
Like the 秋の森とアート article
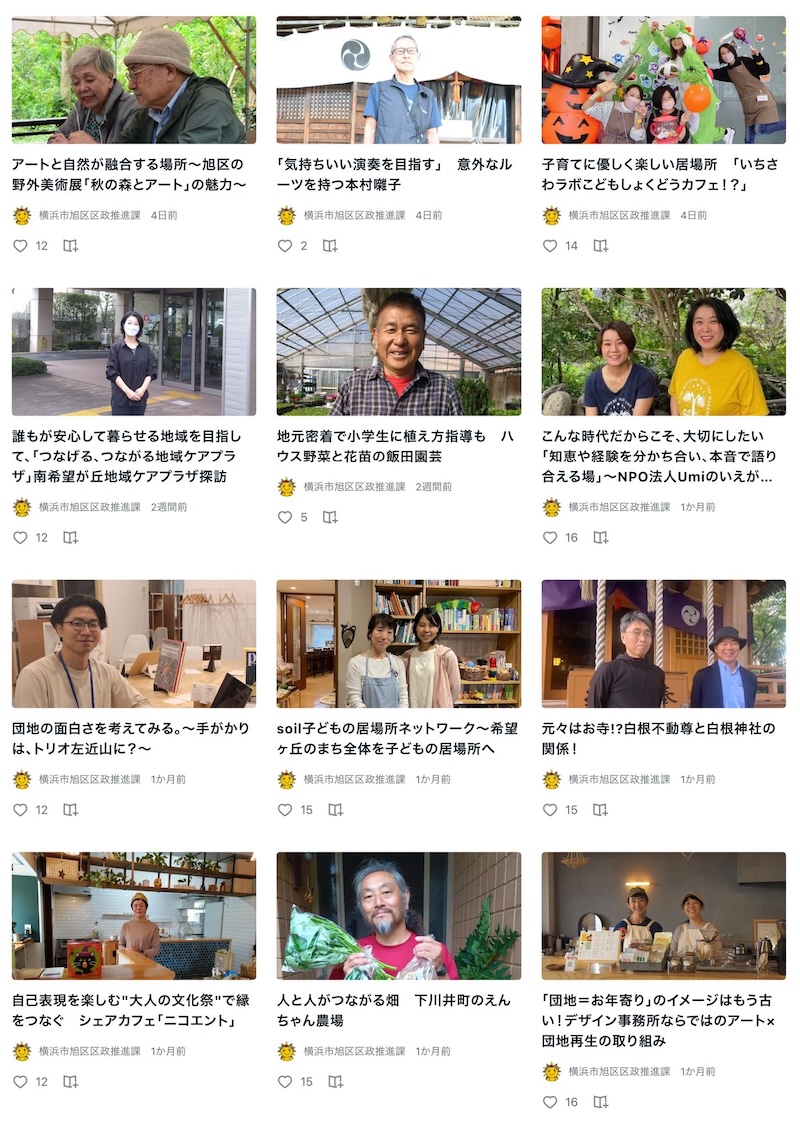pyautogui.click(x=20, y=245)
